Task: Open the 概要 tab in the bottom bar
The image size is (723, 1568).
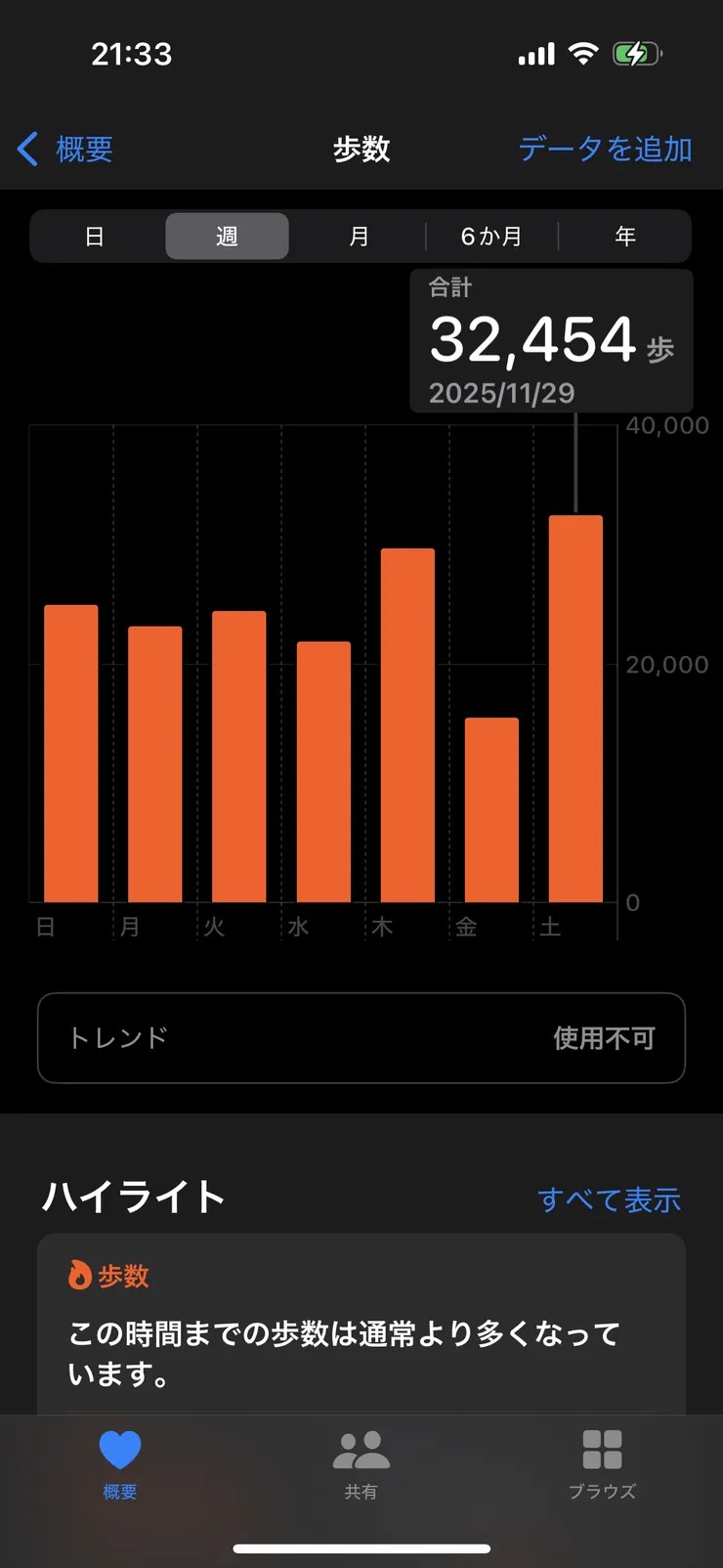Action: (120, 1462)
